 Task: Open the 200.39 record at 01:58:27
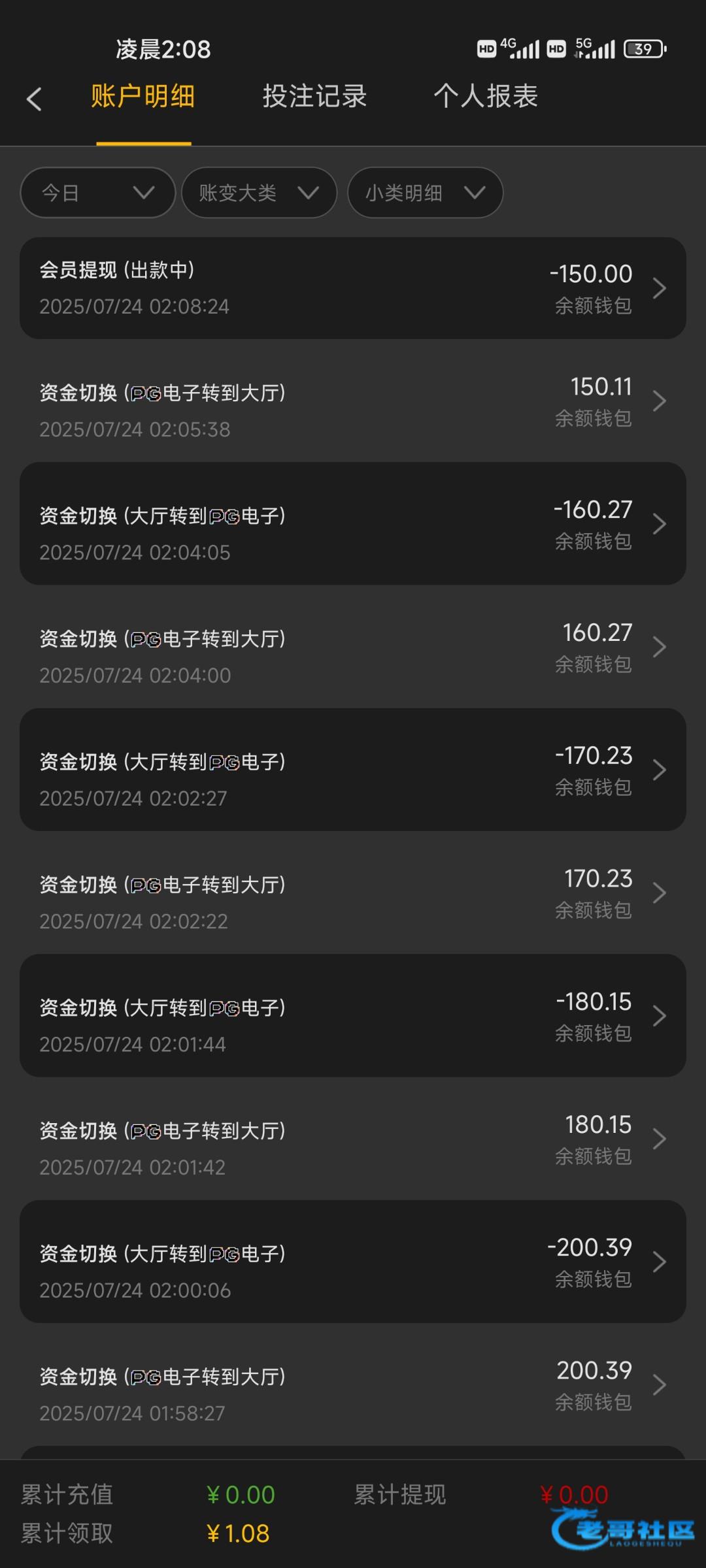[353, 1384]
